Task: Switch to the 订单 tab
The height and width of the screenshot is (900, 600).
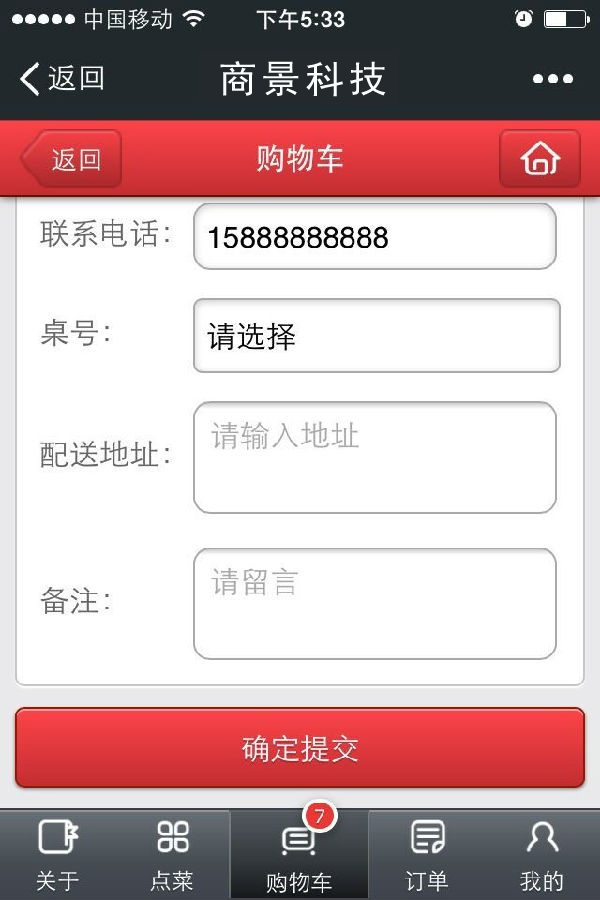Action: [x=427, y=855]
